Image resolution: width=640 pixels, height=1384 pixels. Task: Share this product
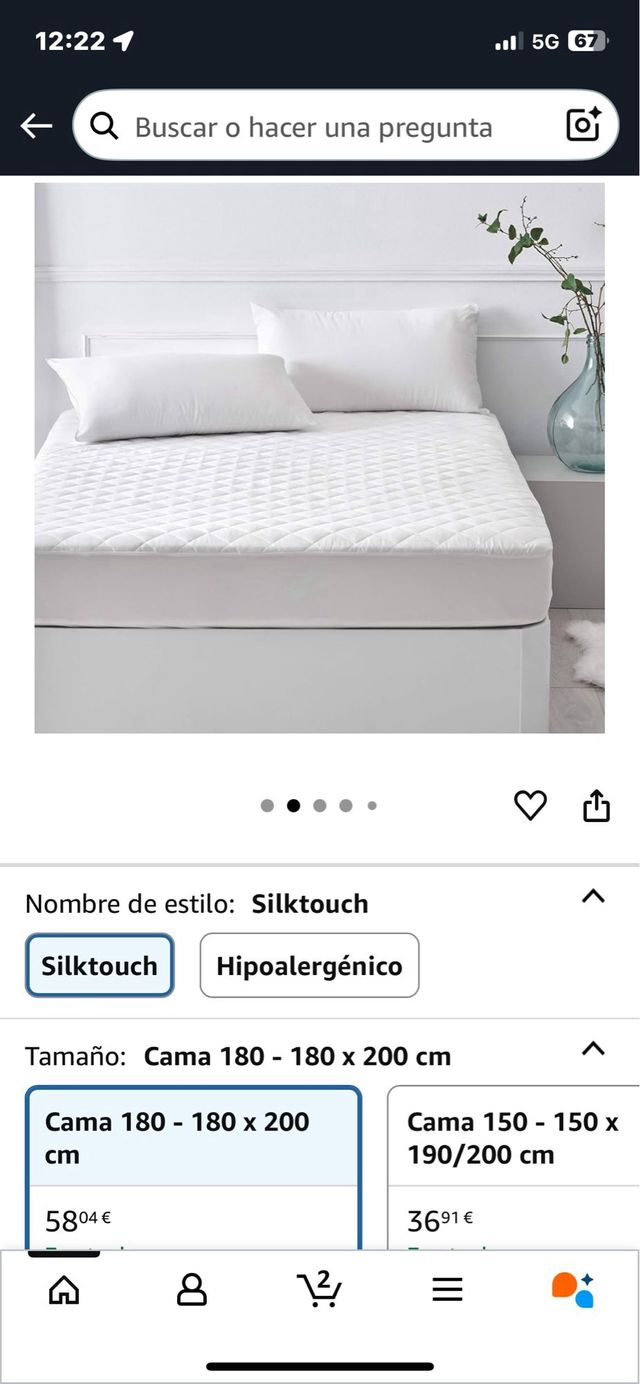point(596,805)
